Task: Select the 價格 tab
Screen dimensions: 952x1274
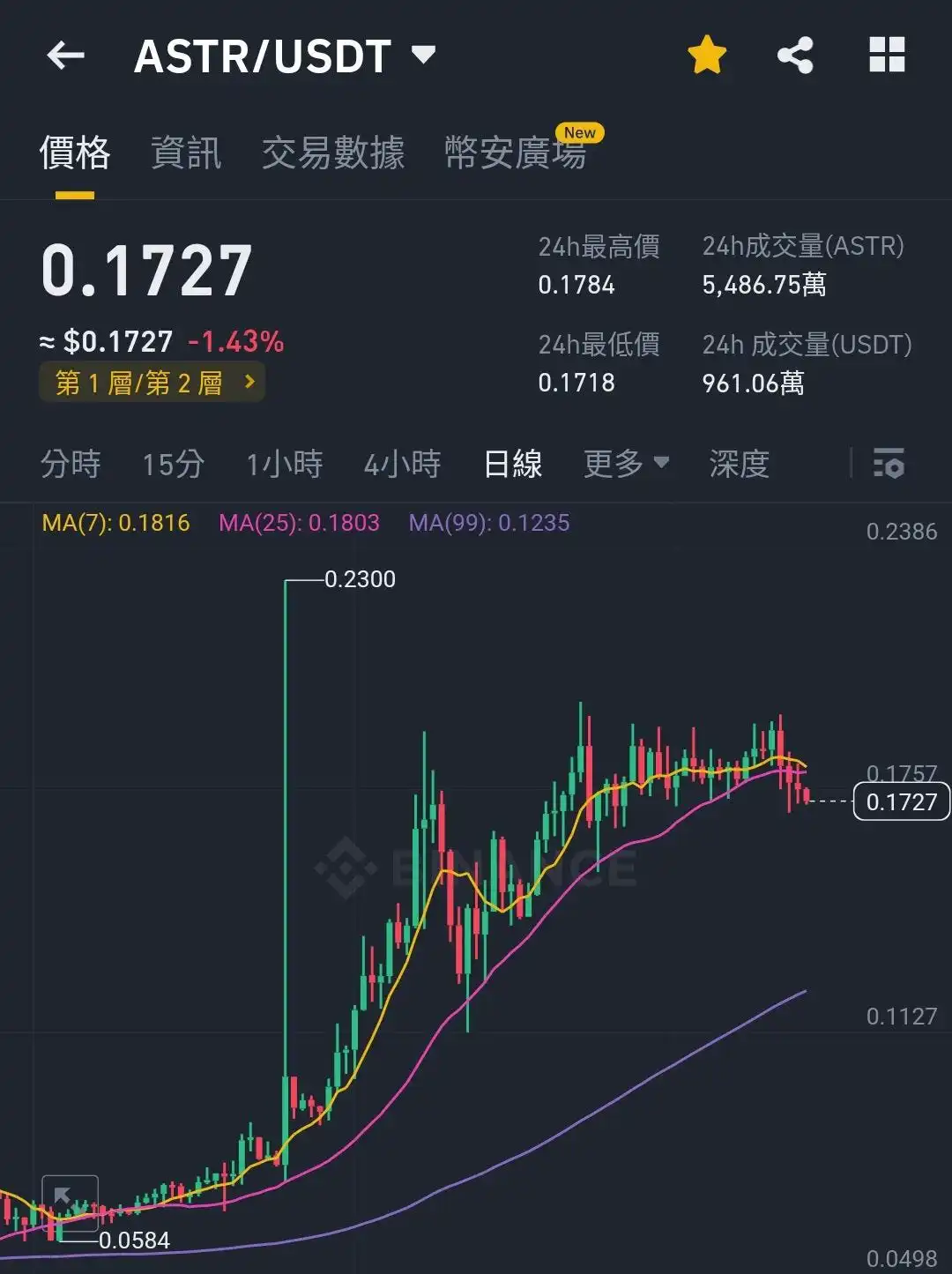Action: 75,153
